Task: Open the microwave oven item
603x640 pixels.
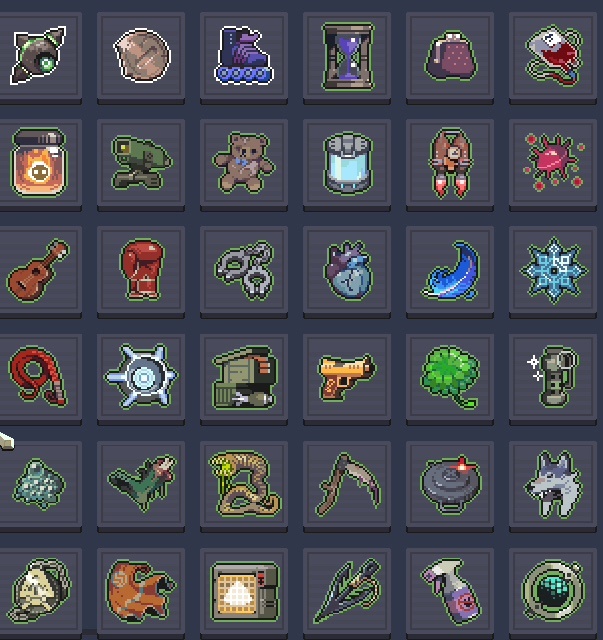Action: [244, 590]
